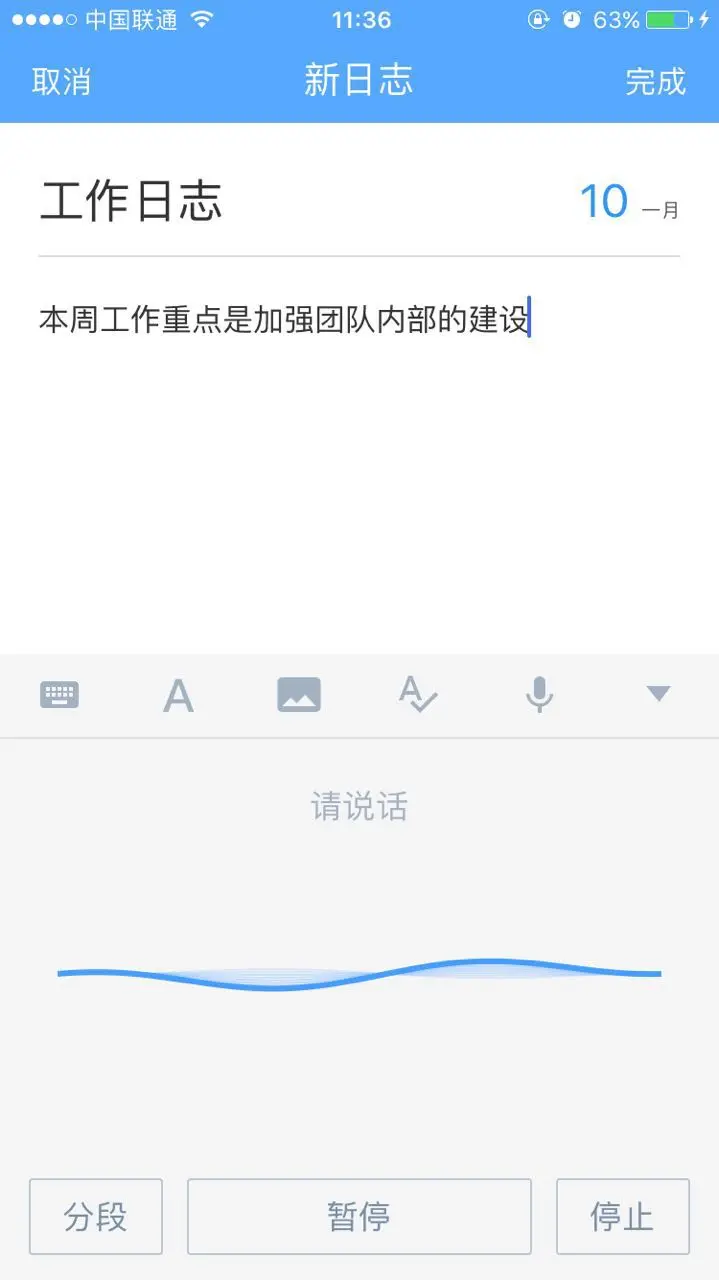Tap the microphone voice input icon
The image size is (719, 1280).
coord(539,694)
